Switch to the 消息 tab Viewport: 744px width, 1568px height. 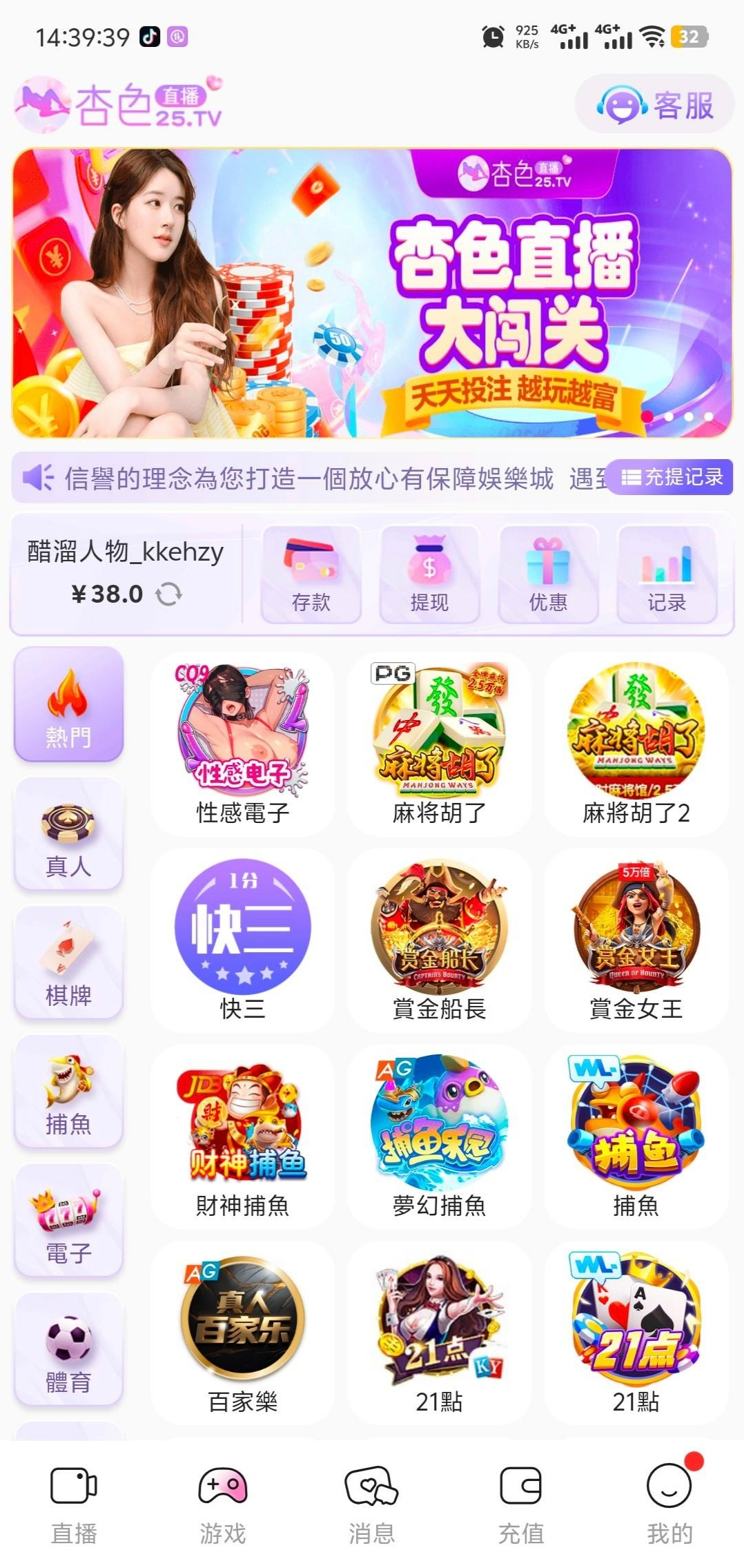[371, 1504]
